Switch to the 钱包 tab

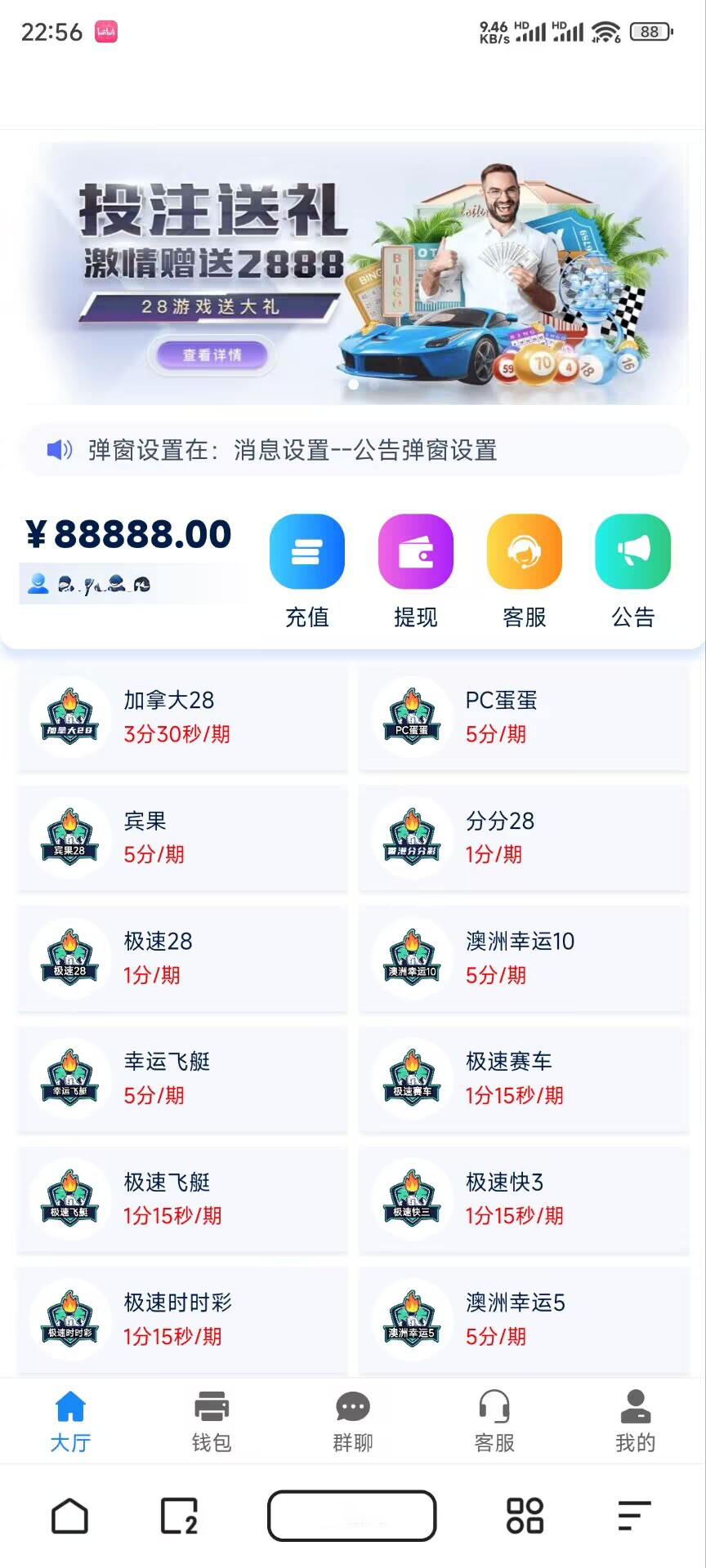coord(212,1421)
